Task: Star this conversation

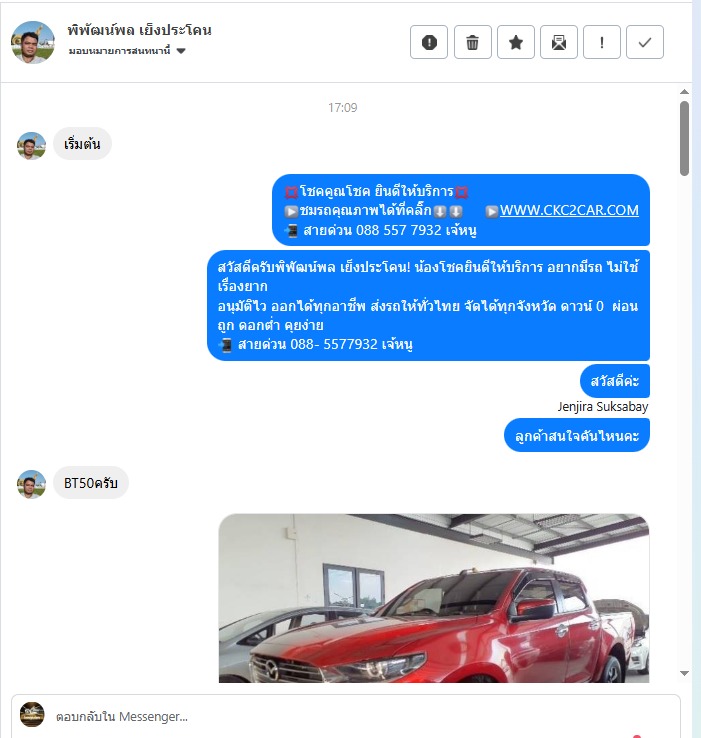Action: click(516, 43)
